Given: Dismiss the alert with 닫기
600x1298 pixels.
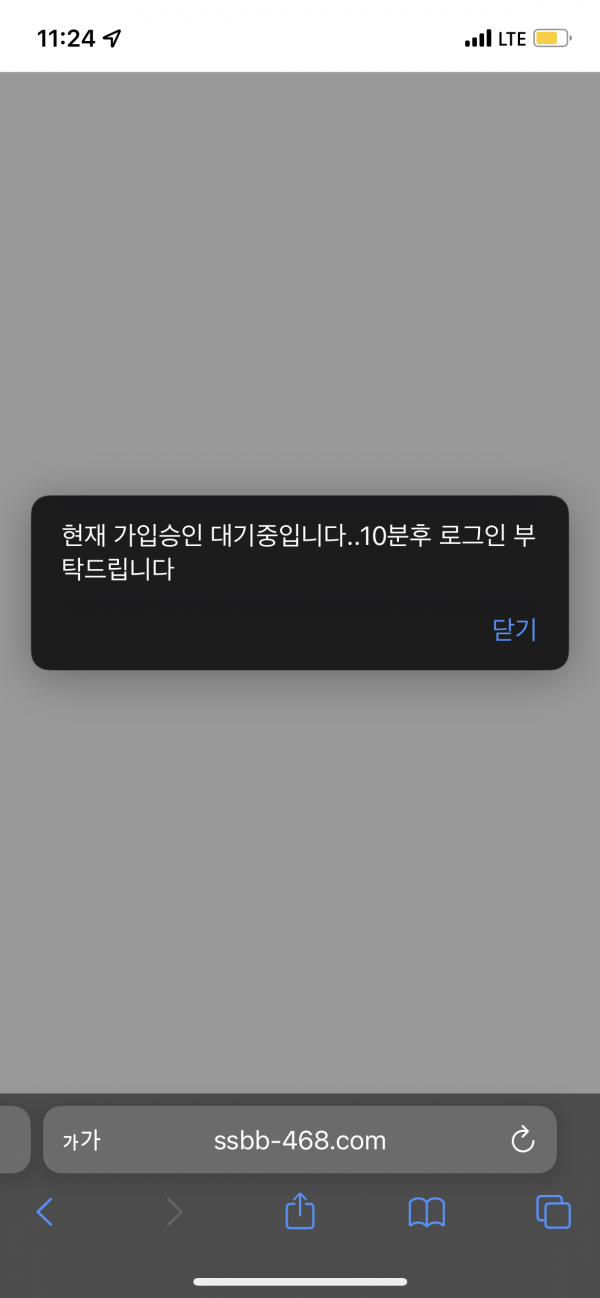Looking at the screenshot, I should point(515,629).
